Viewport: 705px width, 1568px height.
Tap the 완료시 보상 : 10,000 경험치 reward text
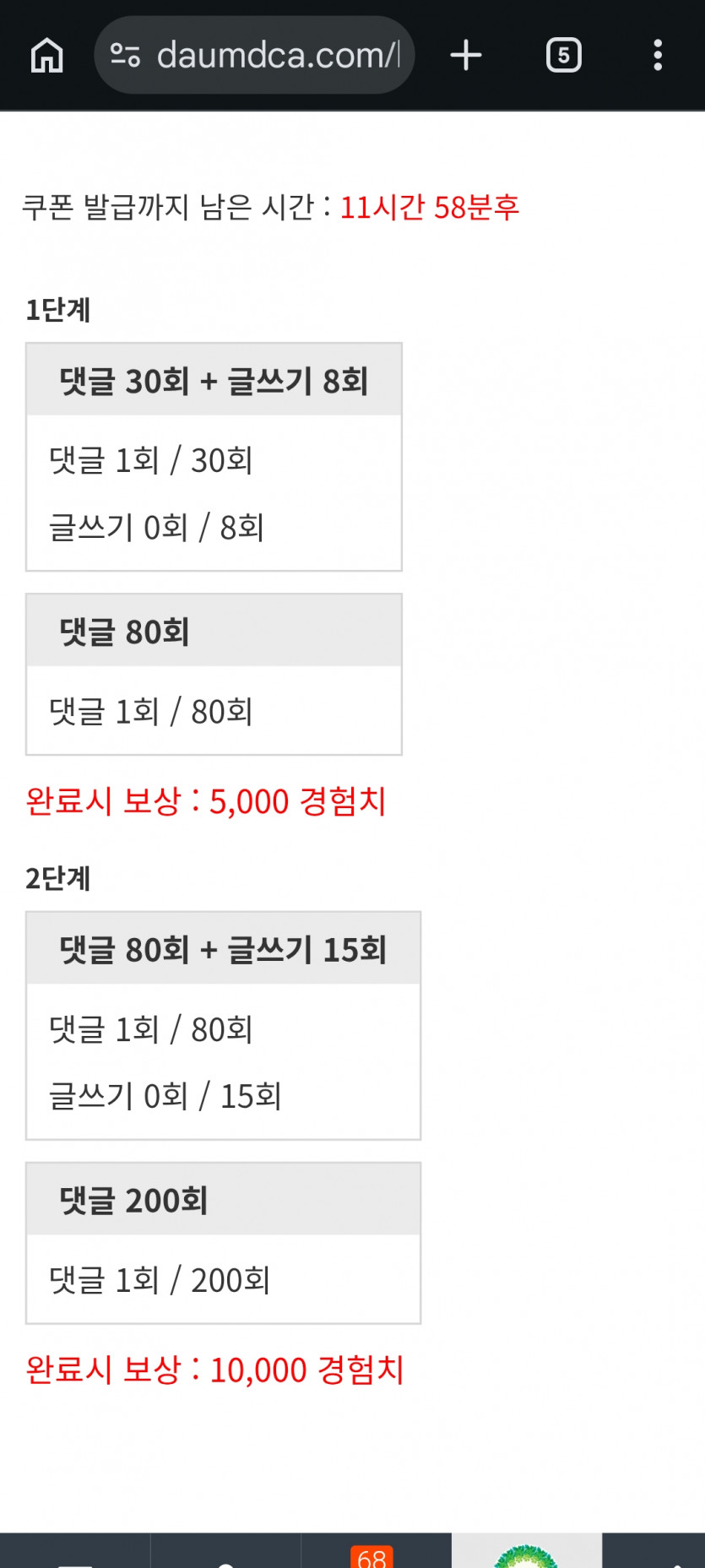[215, 1370]
